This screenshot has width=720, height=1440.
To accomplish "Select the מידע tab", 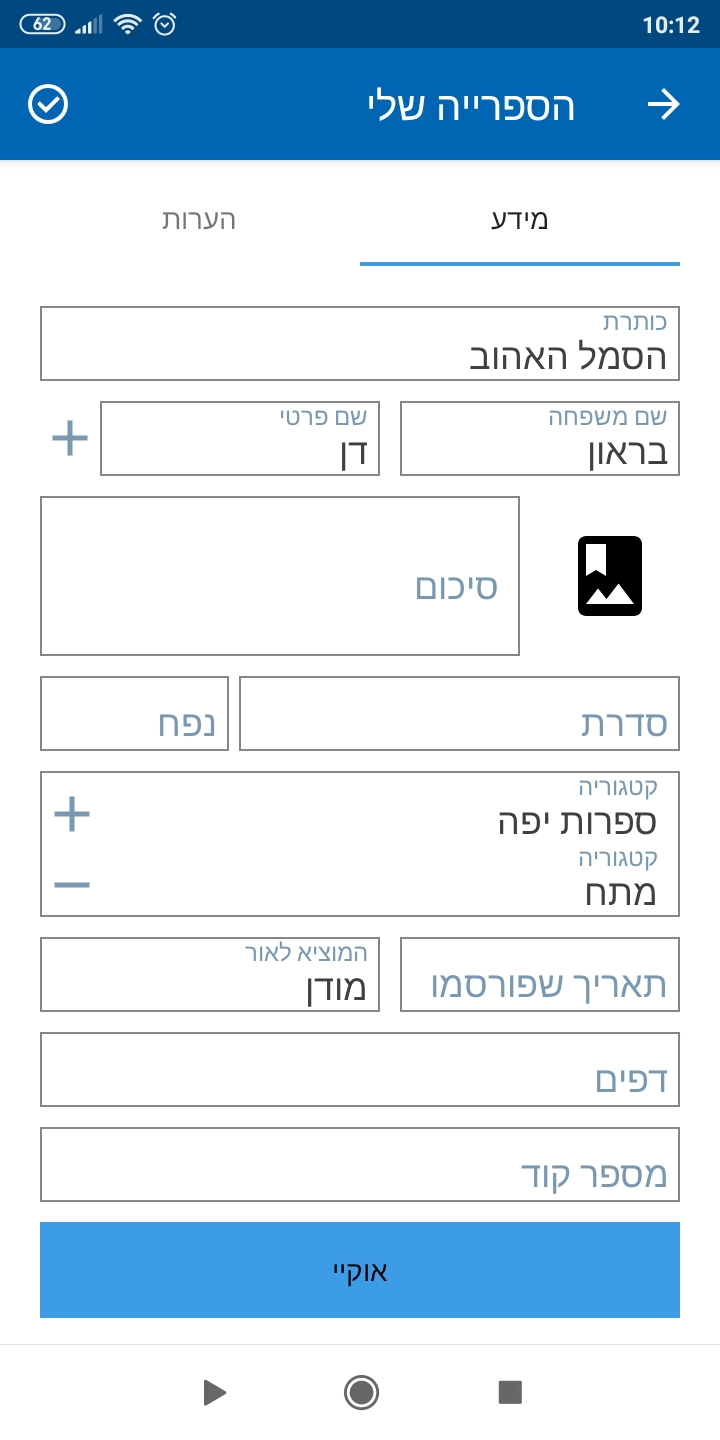I will [x=520, y=220].
